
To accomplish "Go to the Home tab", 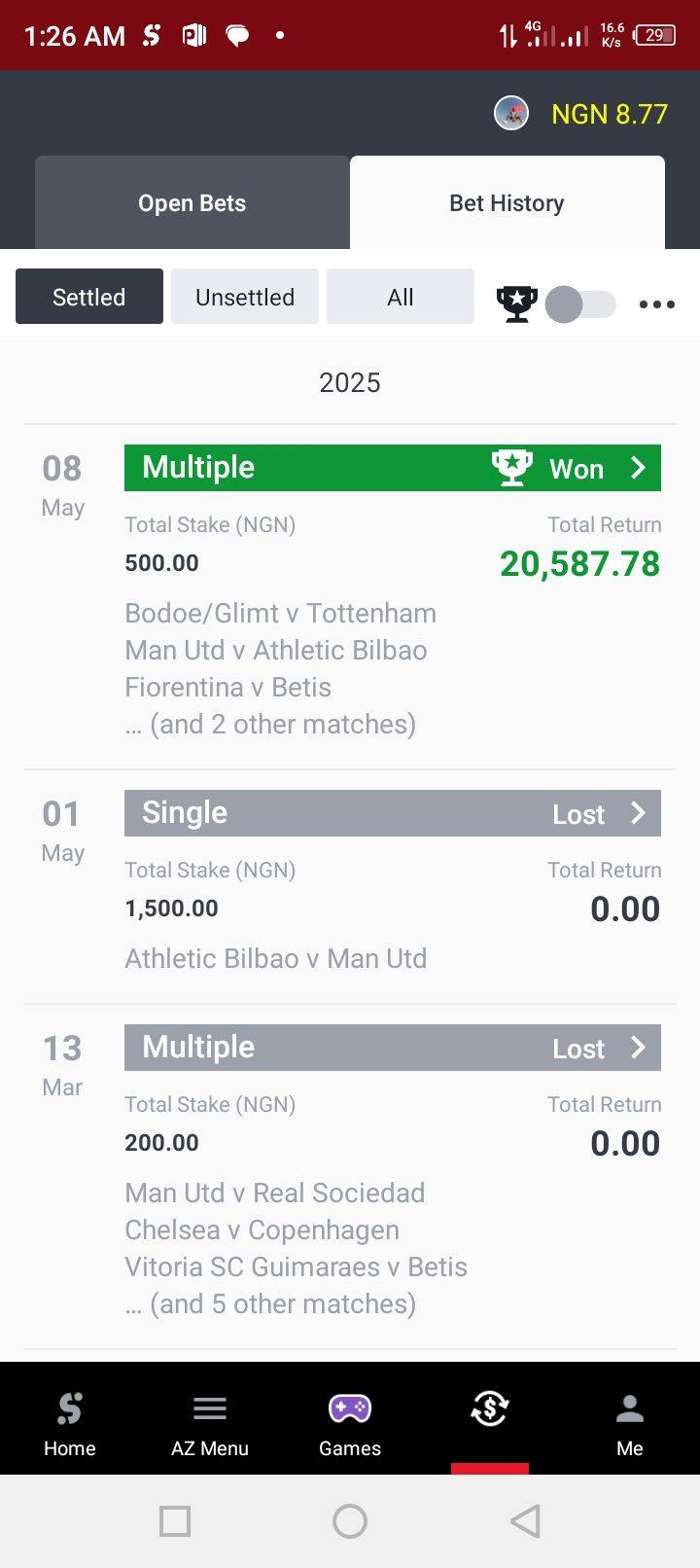I will click(x=70, y=1422).
